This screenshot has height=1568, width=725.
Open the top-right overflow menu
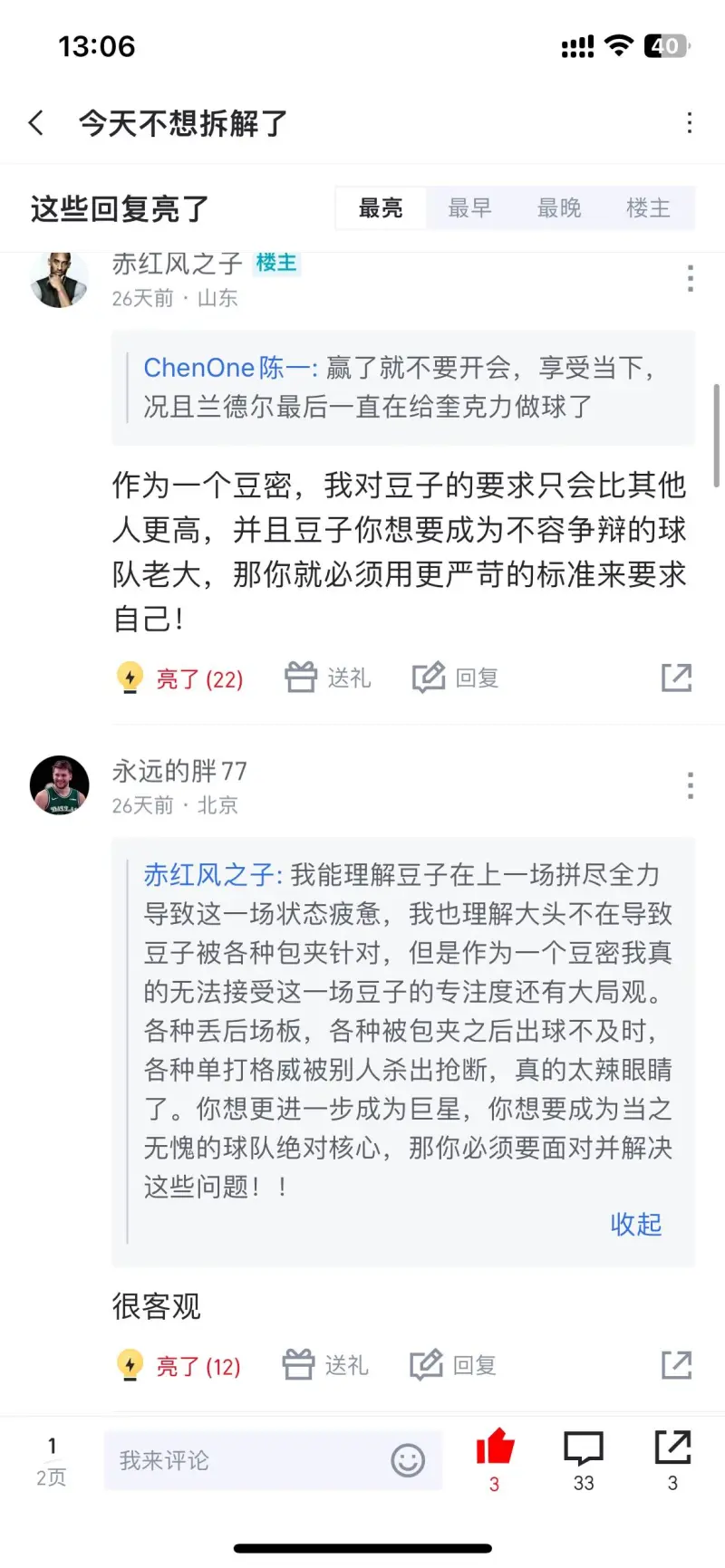coord(690,122)
